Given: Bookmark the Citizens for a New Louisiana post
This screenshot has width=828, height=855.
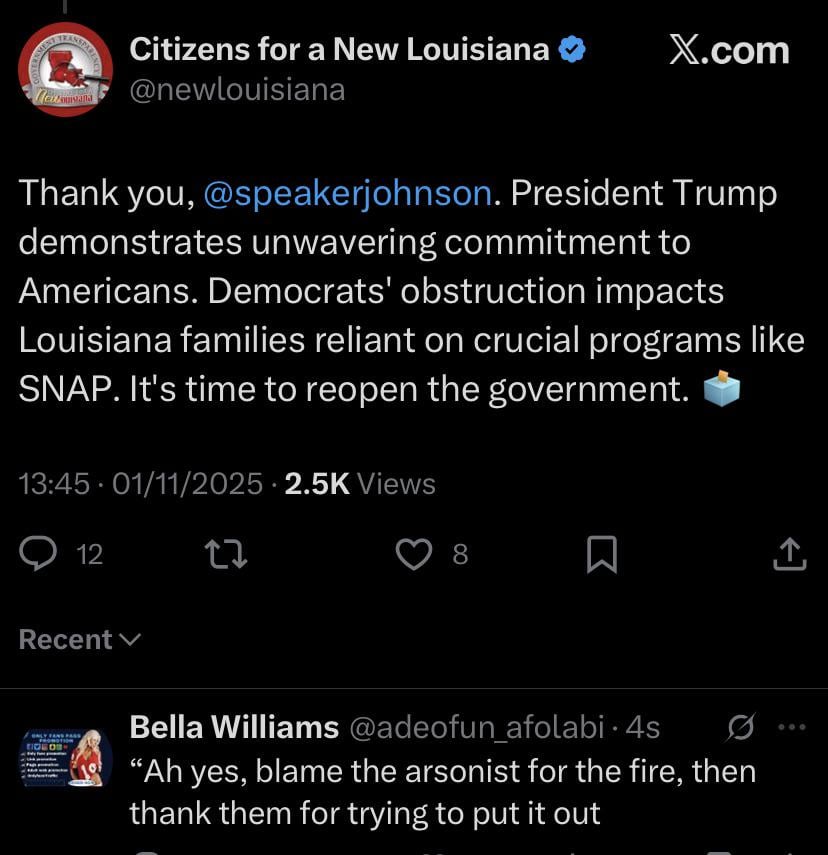Looking at the screenshot, I should 600,553.
